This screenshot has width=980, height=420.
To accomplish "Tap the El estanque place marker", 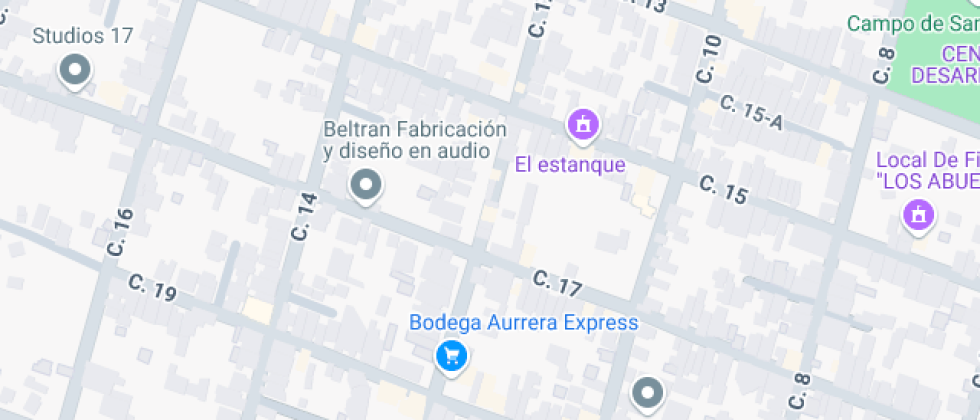I will (x=582, y=125).
